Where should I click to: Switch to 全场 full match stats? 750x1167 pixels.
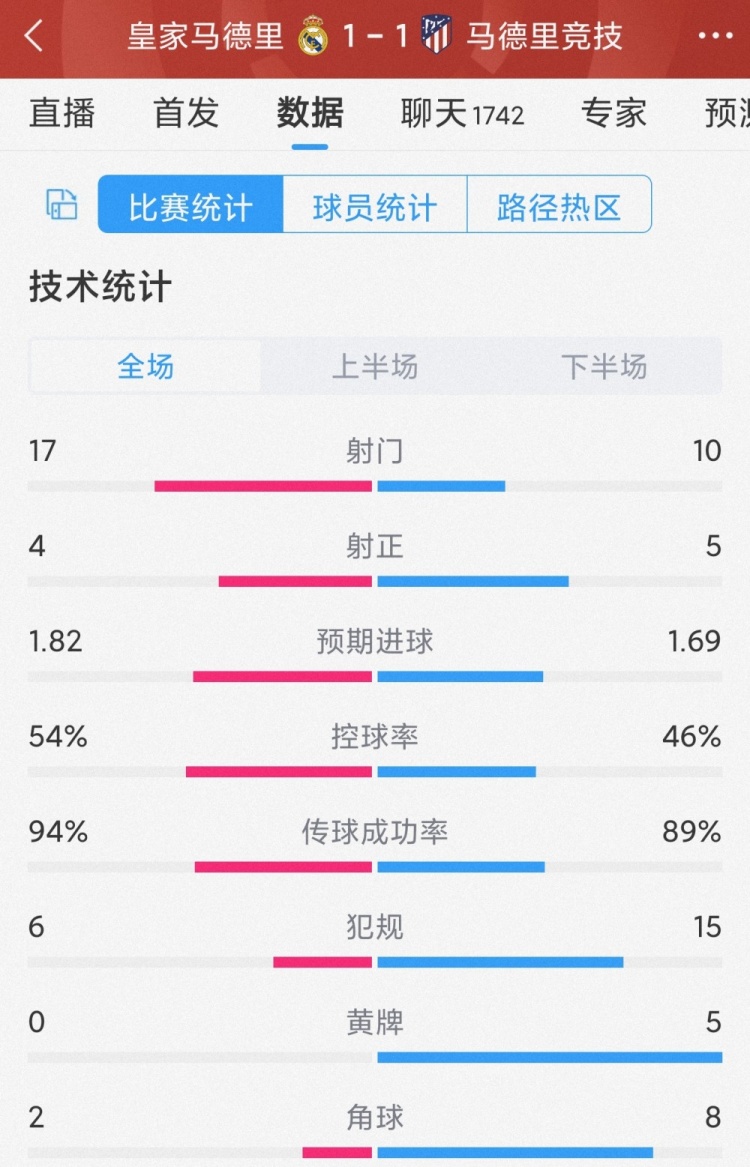coord(145,367)
